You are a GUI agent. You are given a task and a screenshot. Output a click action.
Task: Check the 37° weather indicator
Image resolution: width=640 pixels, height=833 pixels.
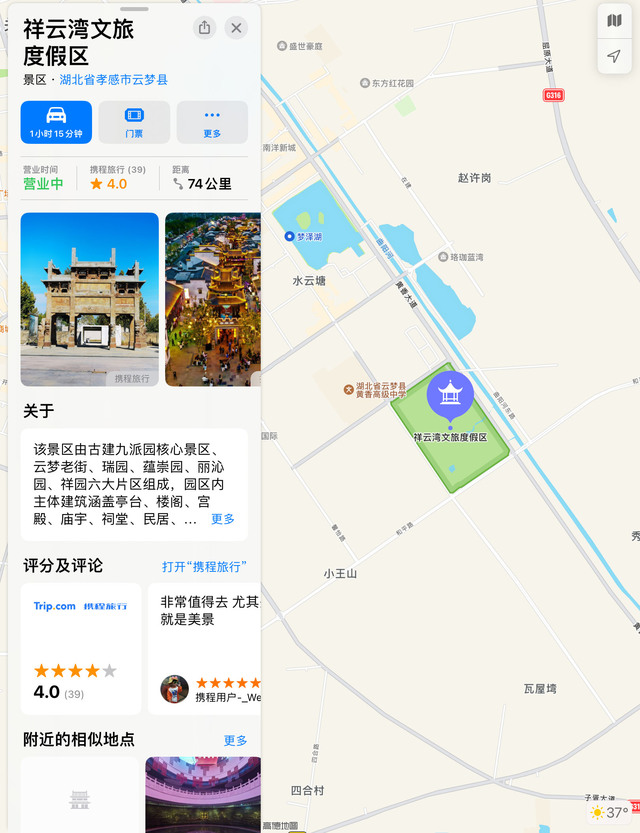(609, 813)
